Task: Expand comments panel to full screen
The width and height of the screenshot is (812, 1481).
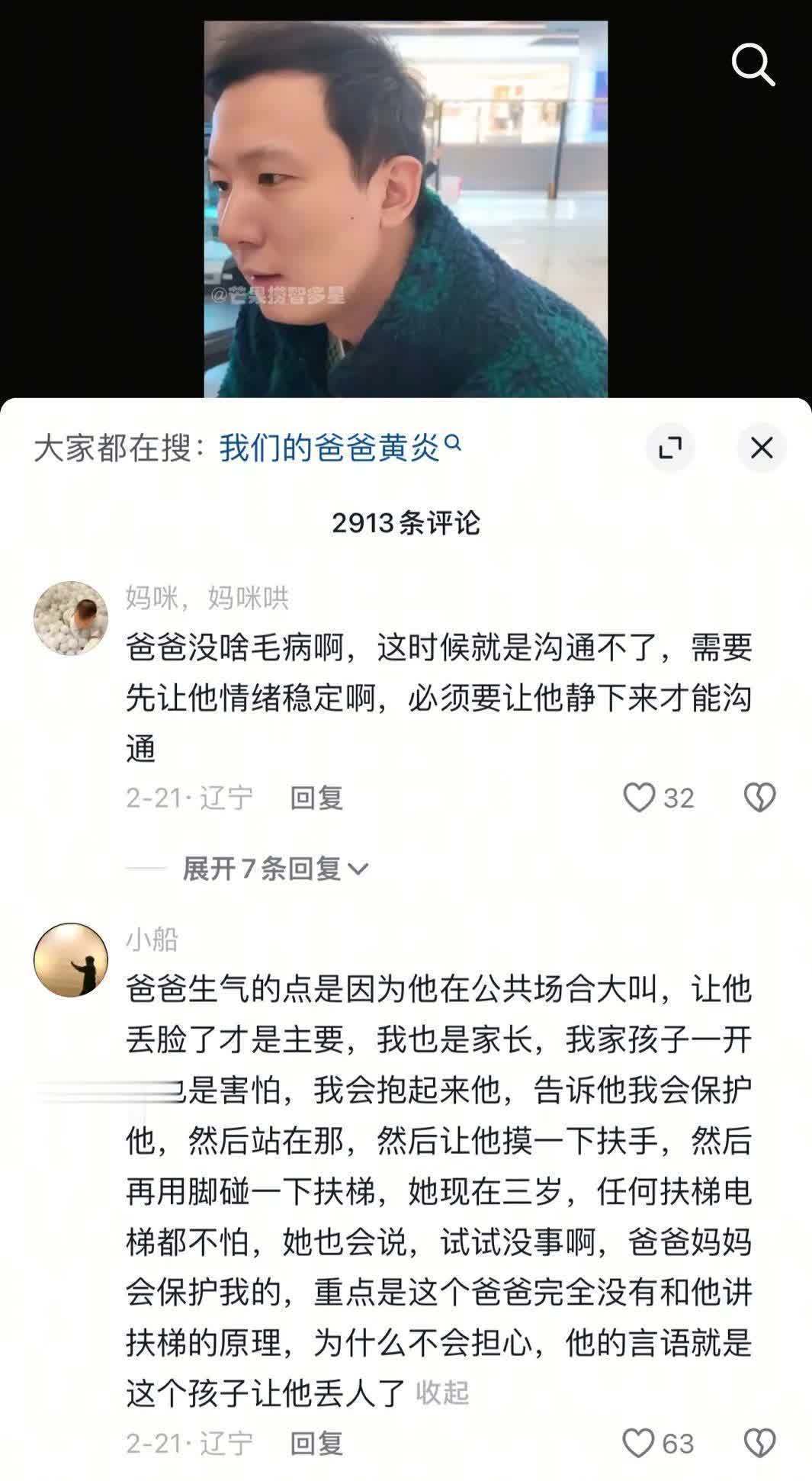Action: coord(669,448)
